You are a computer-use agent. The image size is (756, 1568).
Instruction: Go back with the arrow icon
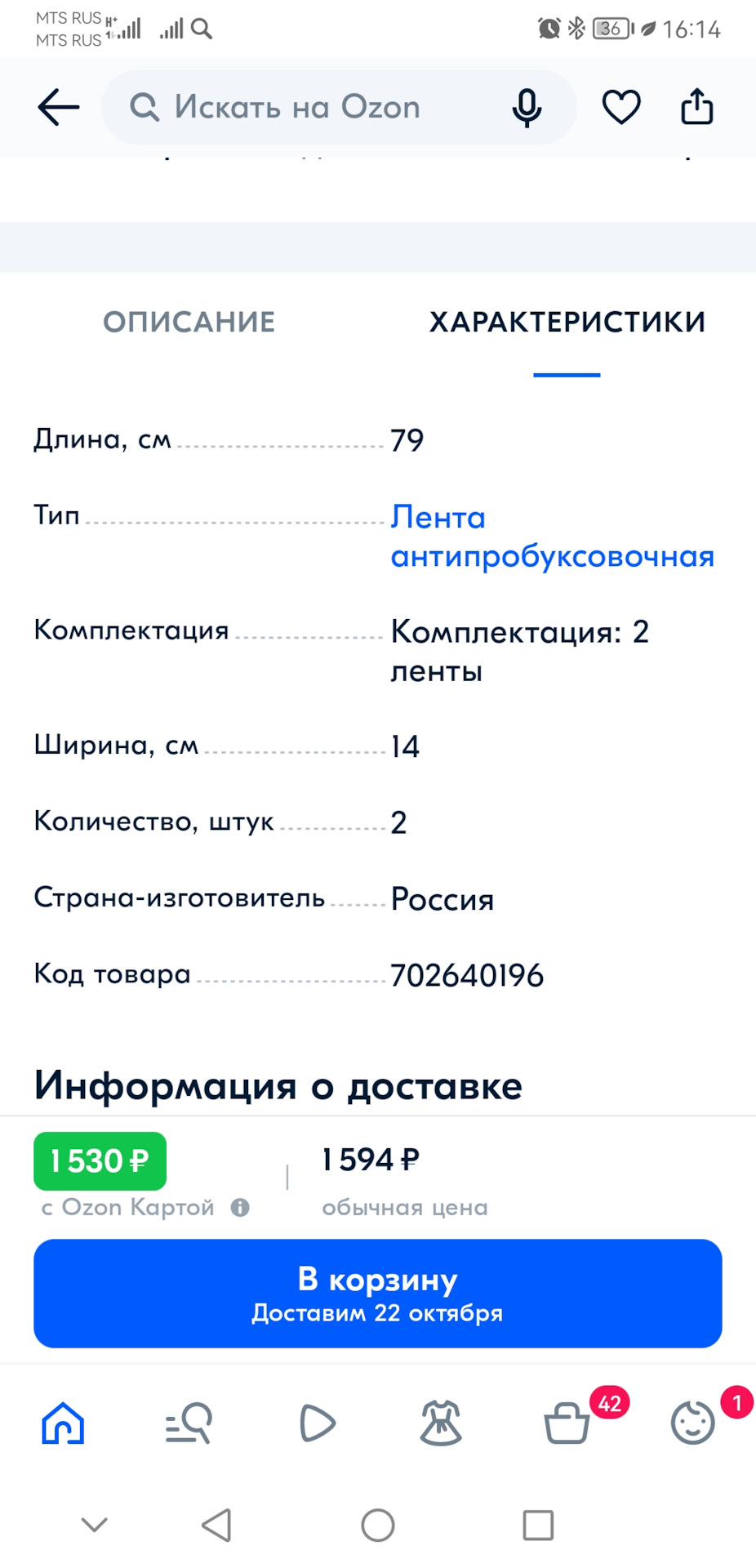point(59,108)
